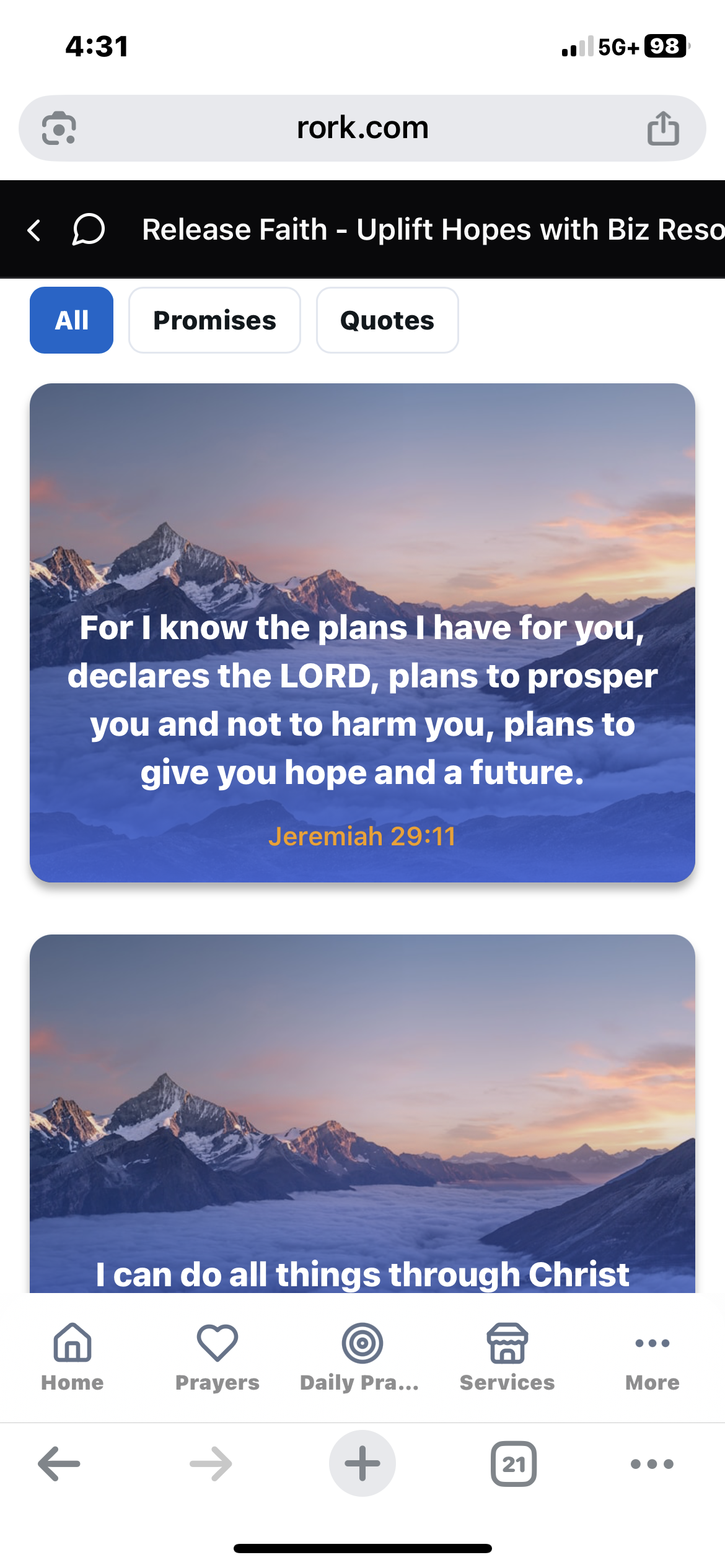Image resolution: width=725 pixels, height=1568 pixels.
Task: Open the browser's three-dot menu
Action: pyautogui.click(x=652, y=1464)
